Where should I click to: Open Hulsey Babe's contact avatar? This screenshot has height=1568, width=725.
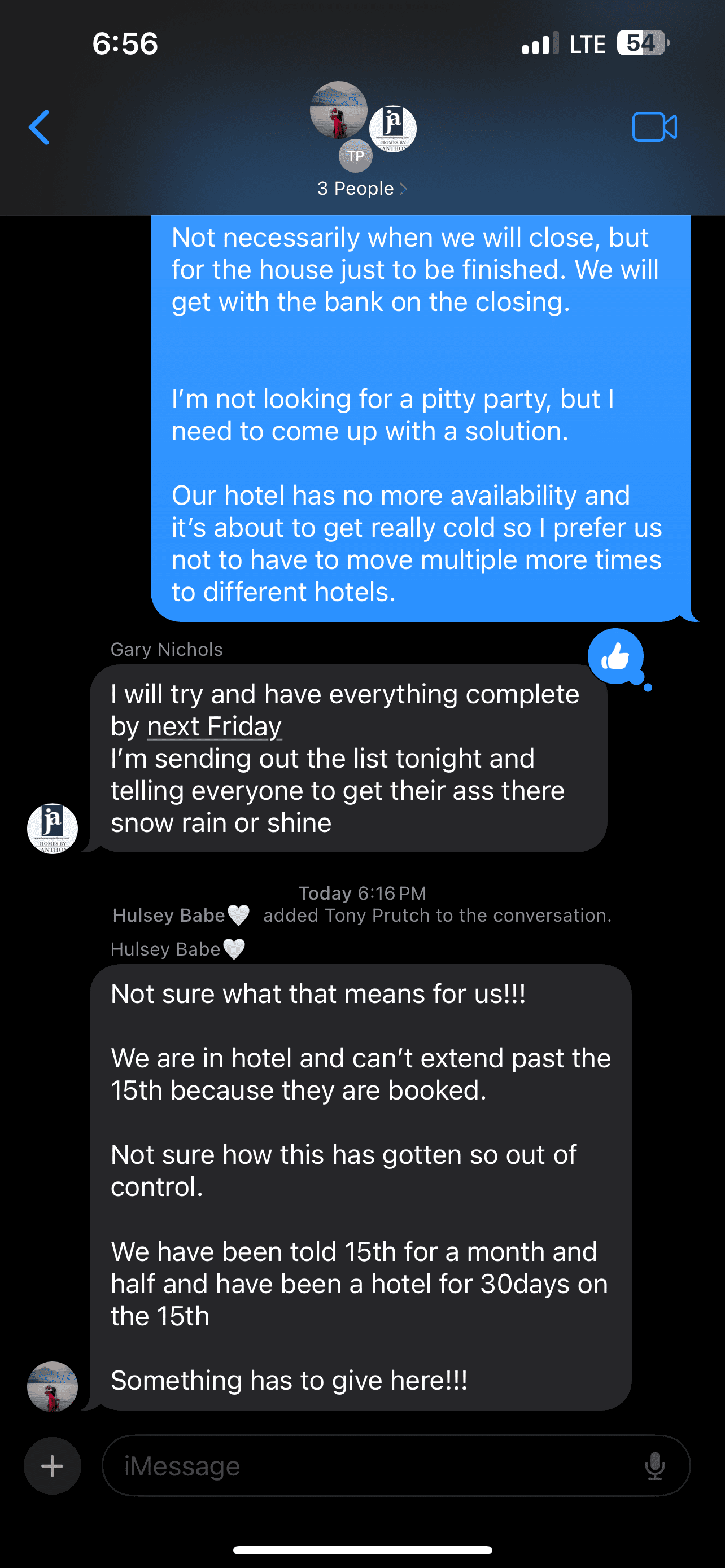tap(53, 1387)
